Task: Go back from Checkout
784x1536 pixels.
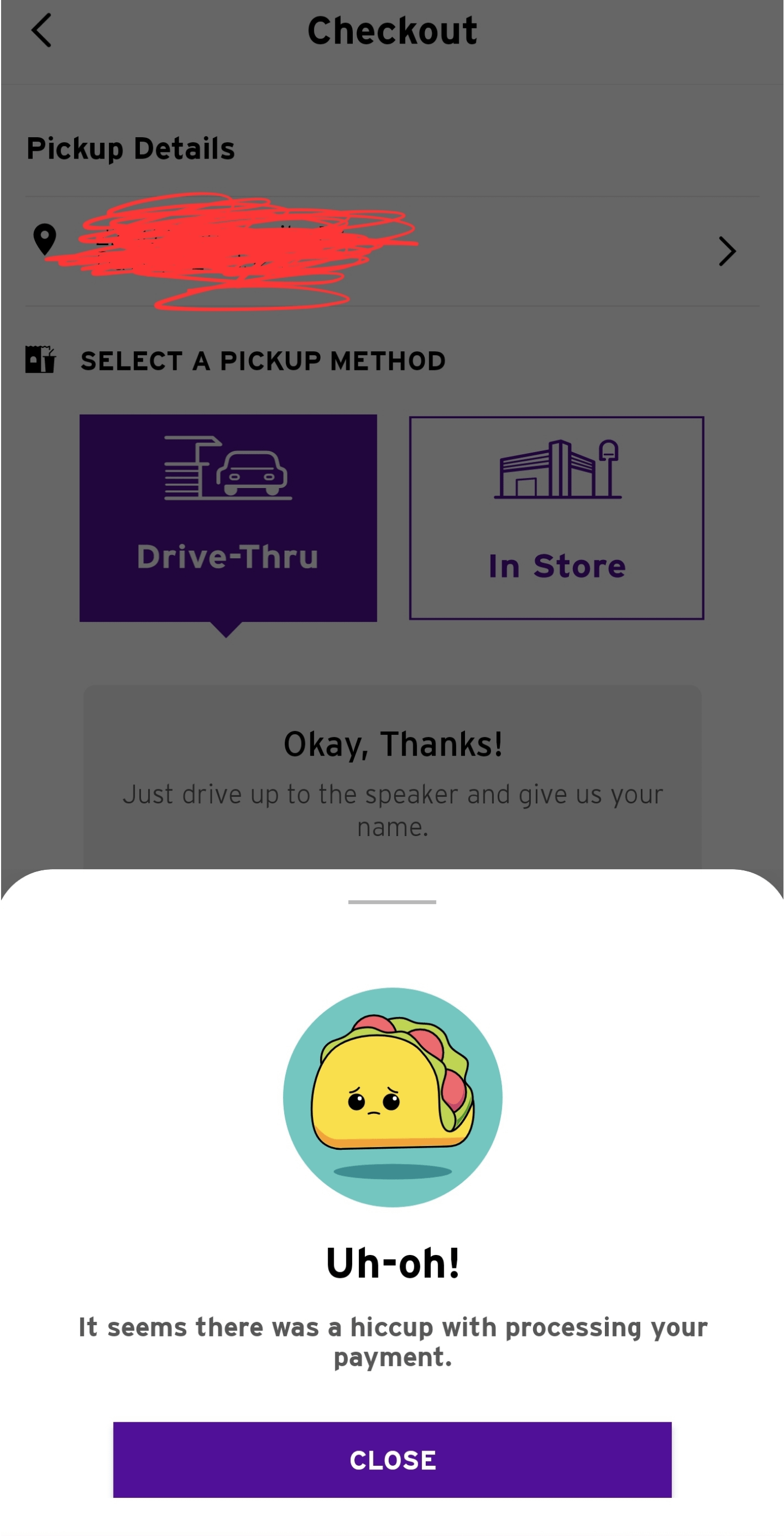Action: pos(42,31)
